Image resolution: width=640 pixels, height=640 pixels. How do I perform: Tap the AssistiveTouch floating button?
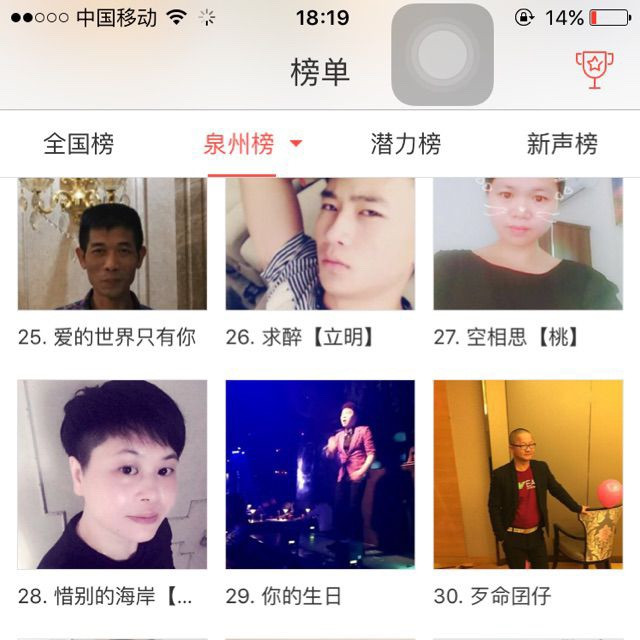pos(442,55)
